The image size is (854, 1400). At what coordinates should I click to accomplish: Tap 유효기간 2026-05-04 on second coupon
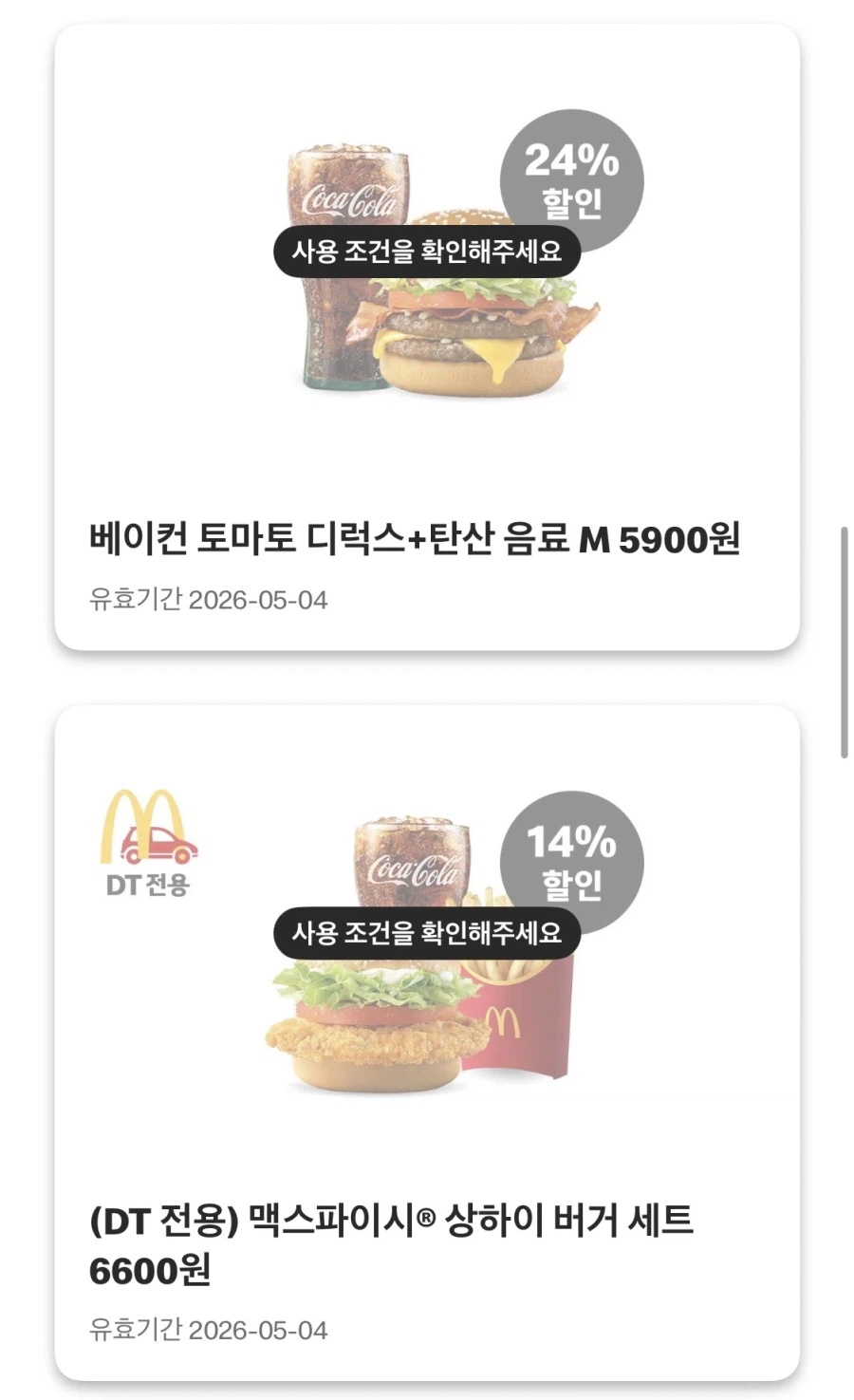click(207, 1329)
